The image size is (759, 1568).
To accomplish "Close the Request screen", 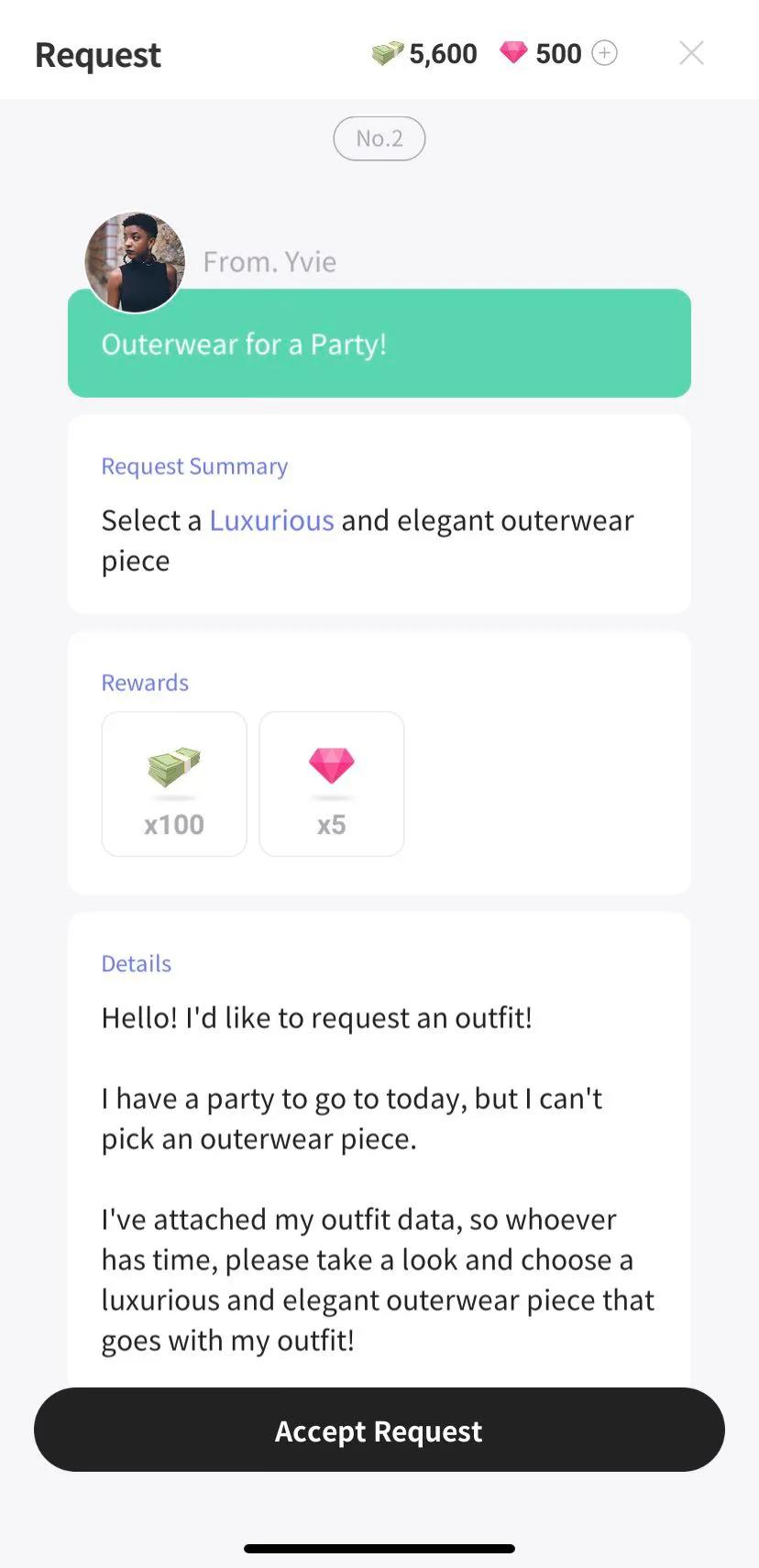I will [691, 53].
